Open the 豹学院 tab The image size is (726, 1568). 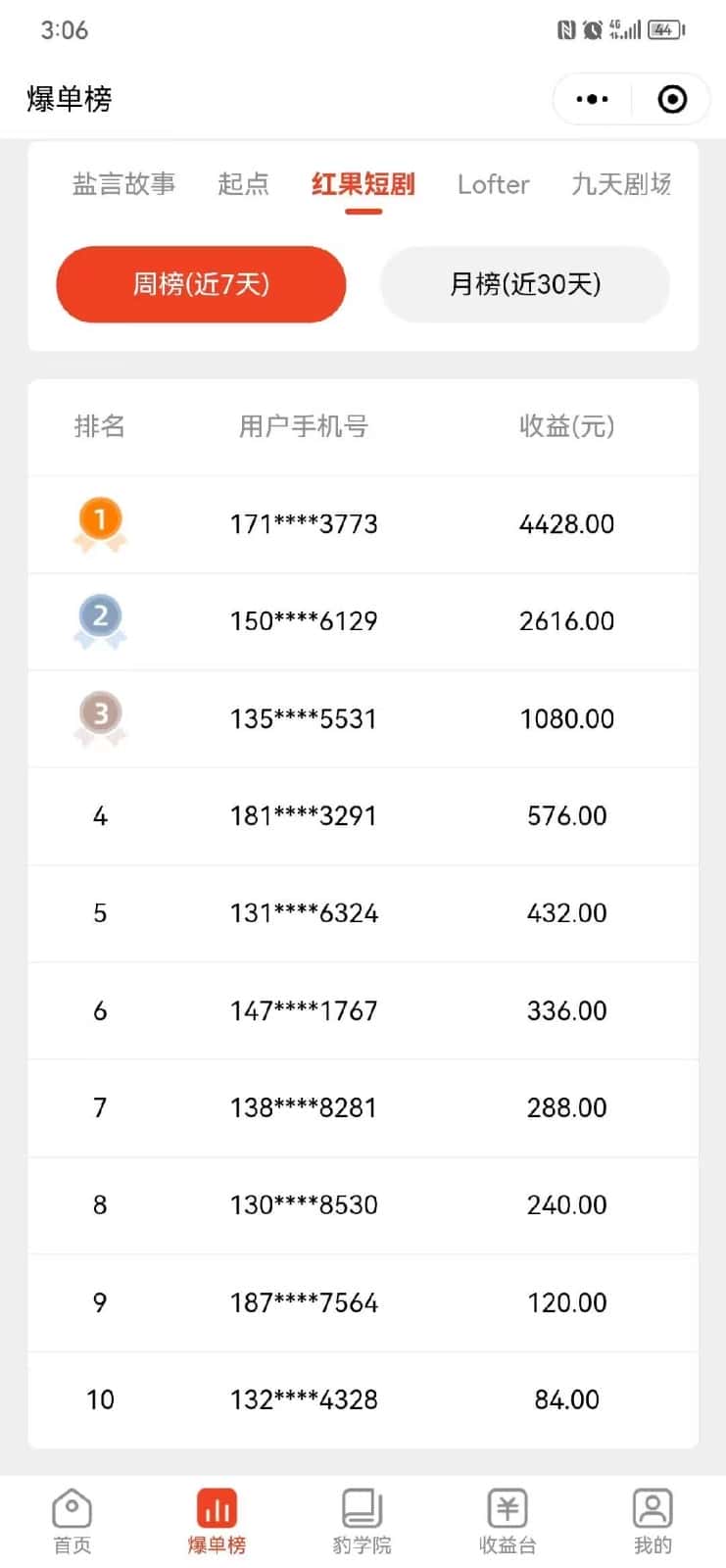click(x=362, y=1521)
